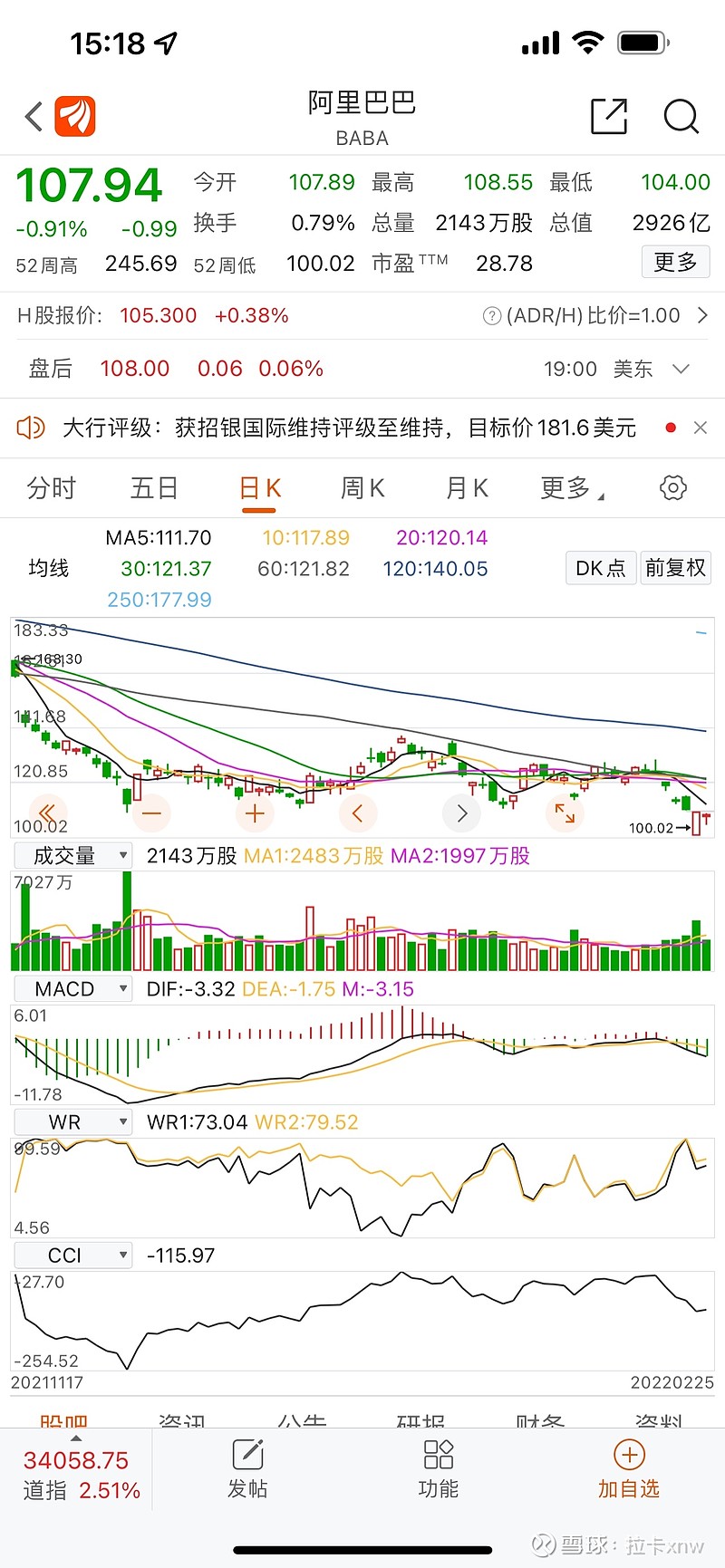
Task: Switch to the 分时 intraday tab
Action: (52, 488)
